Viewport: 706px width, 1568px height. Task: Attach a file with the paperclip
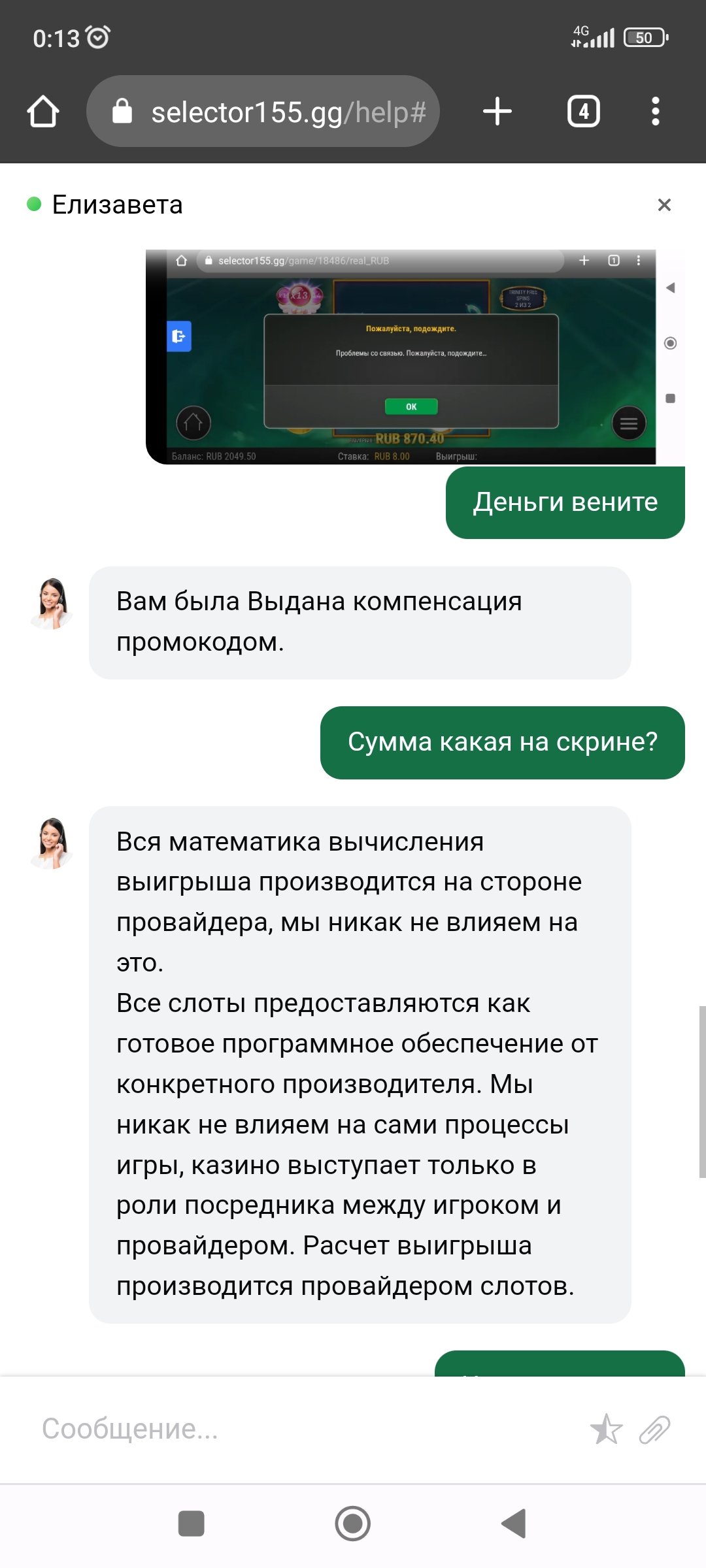[x=655, y=1429]
